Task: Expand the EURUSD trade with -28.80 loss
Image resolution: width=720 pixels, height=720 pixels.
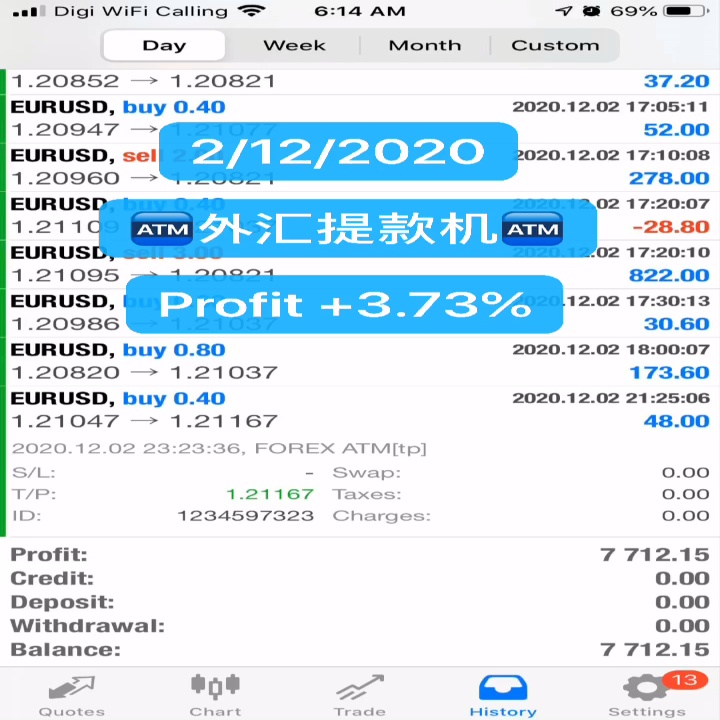Action: (x=360, y=216)
